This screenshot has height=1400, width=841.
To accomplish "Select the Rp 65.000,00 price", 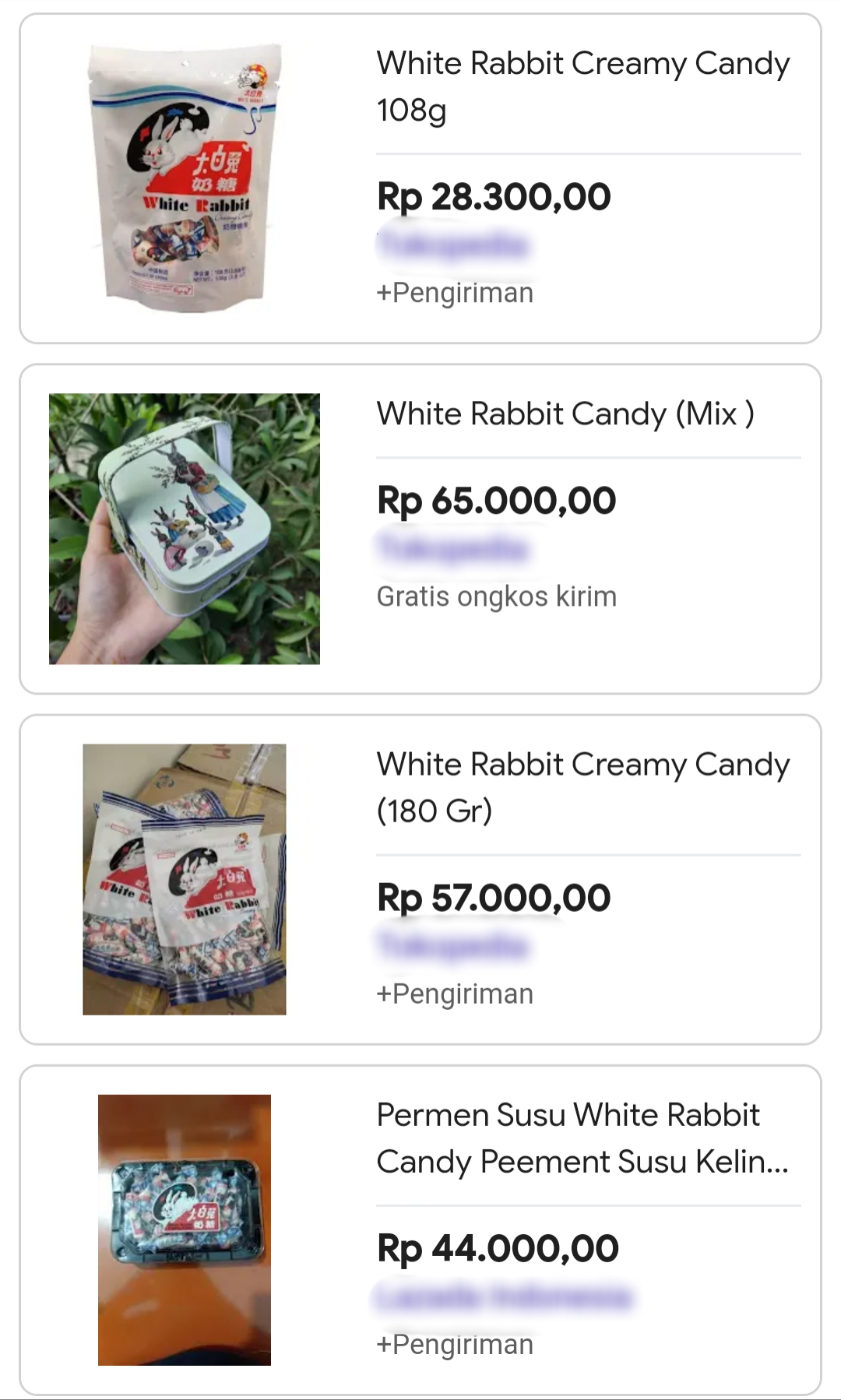I will tap(496, 501).
